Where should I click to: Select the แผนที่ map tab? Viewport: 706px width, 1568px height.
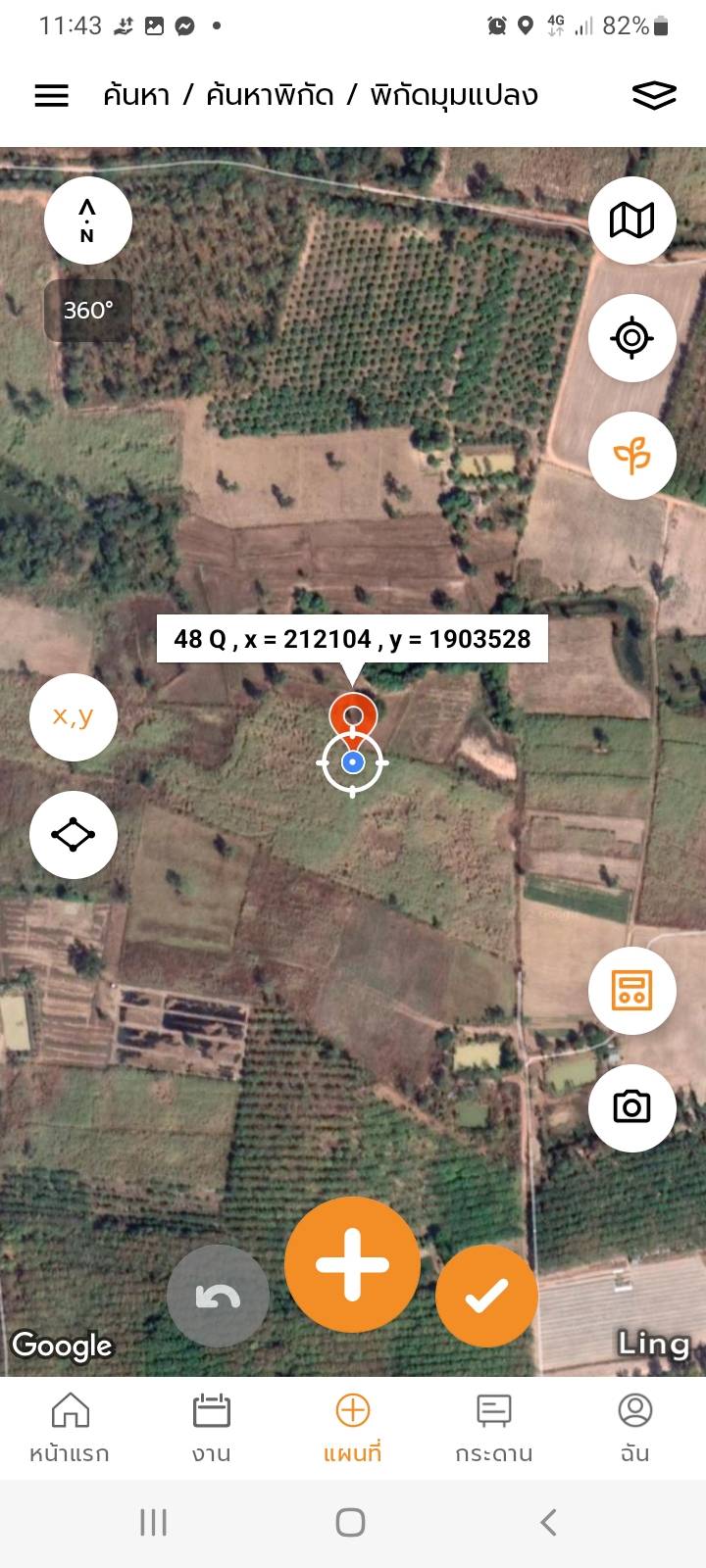pyautogui.click(x=352, y=1428)
